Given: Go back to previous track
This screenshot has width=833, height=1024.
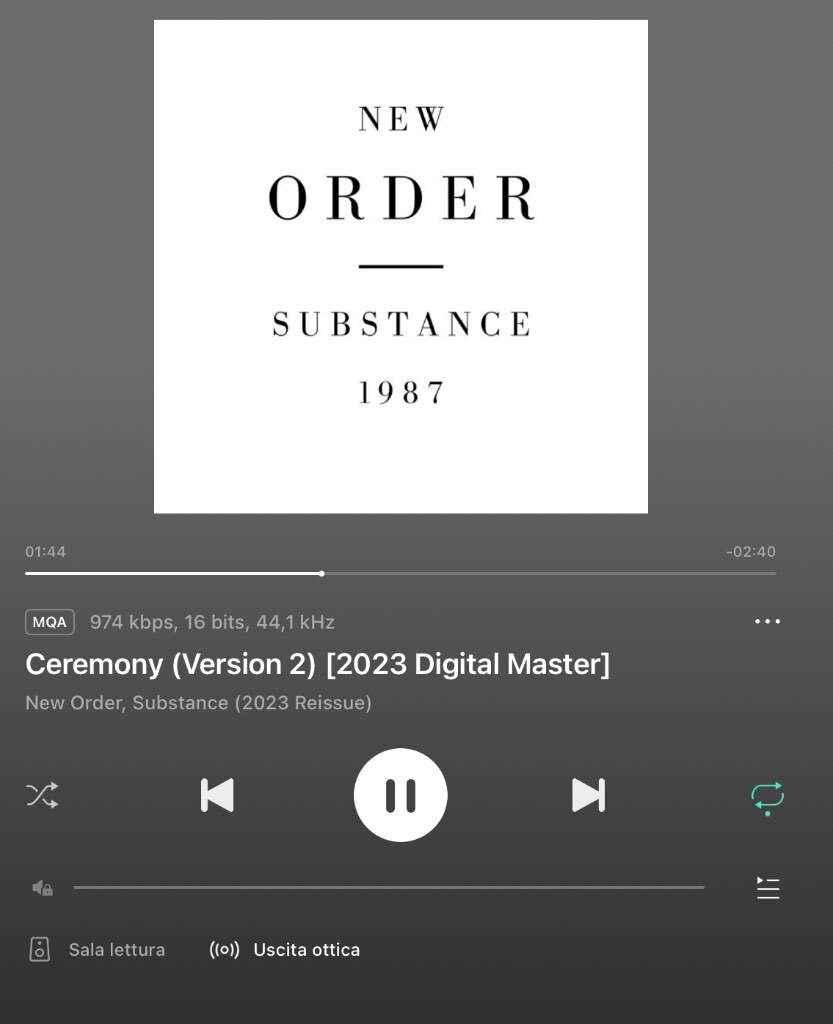Looking at the screenshot, I should click(x=217, y=795).
